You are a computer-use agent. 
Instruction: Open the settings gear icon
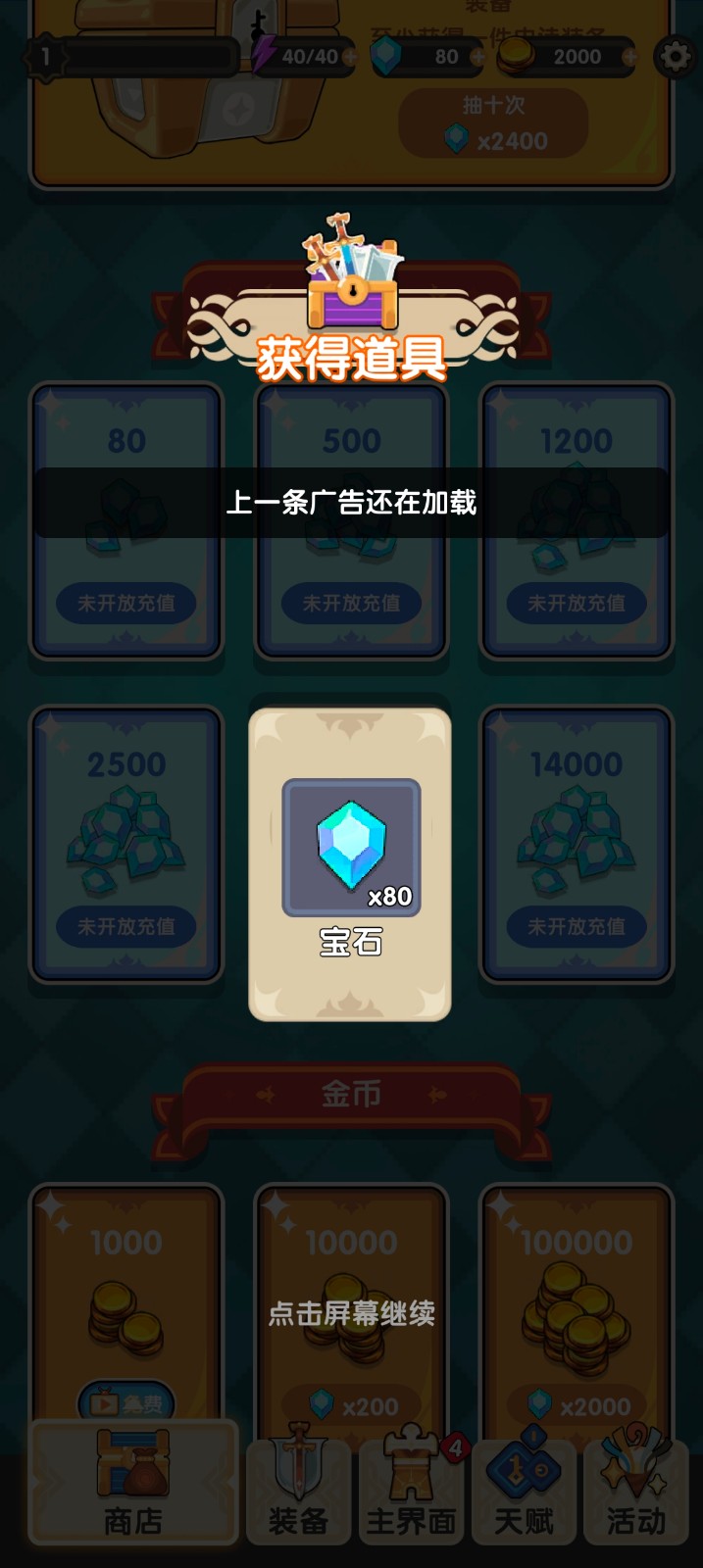(675, 57)
